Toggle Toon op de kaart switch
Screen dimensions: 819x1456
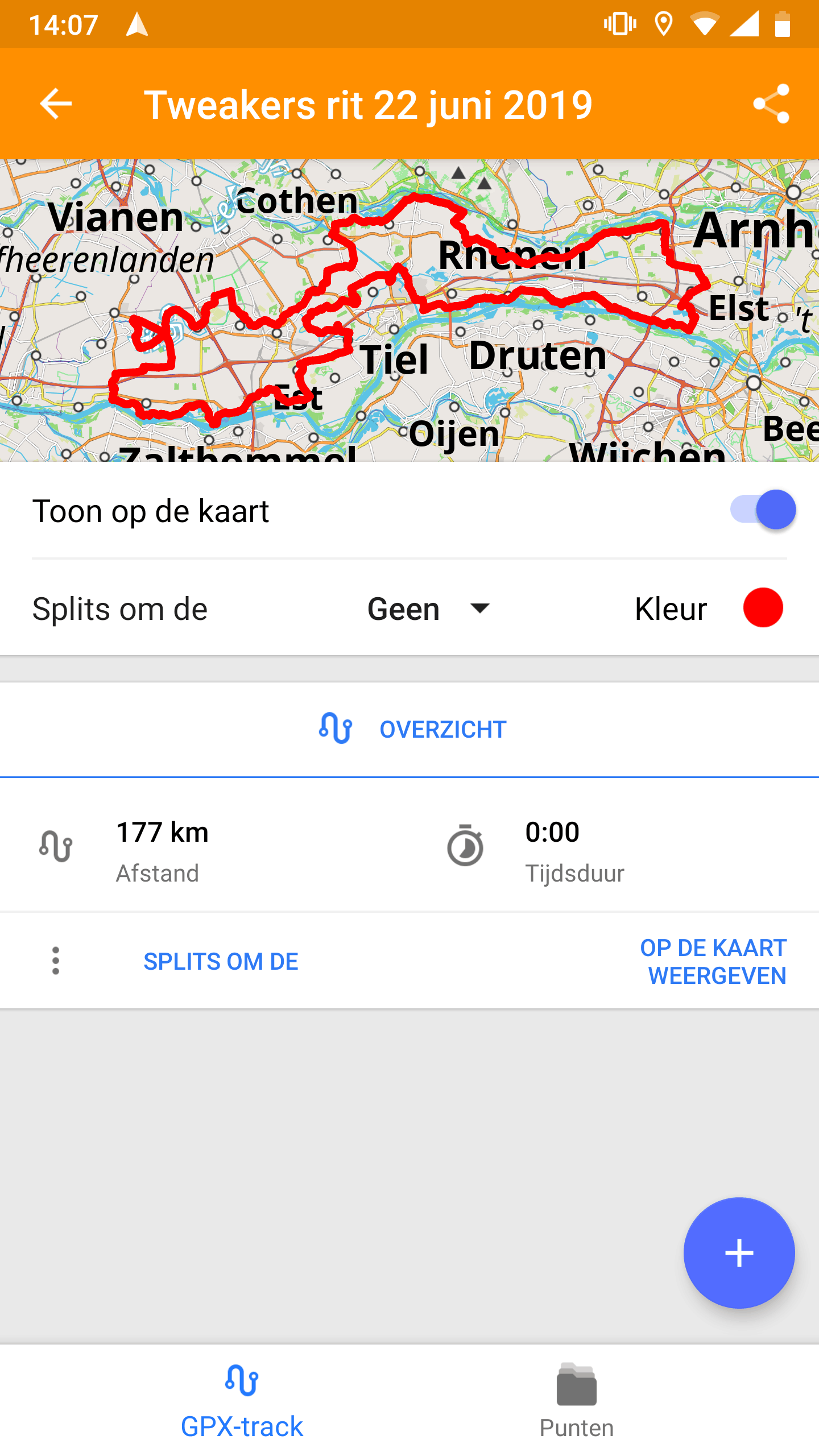pos(763,510)
